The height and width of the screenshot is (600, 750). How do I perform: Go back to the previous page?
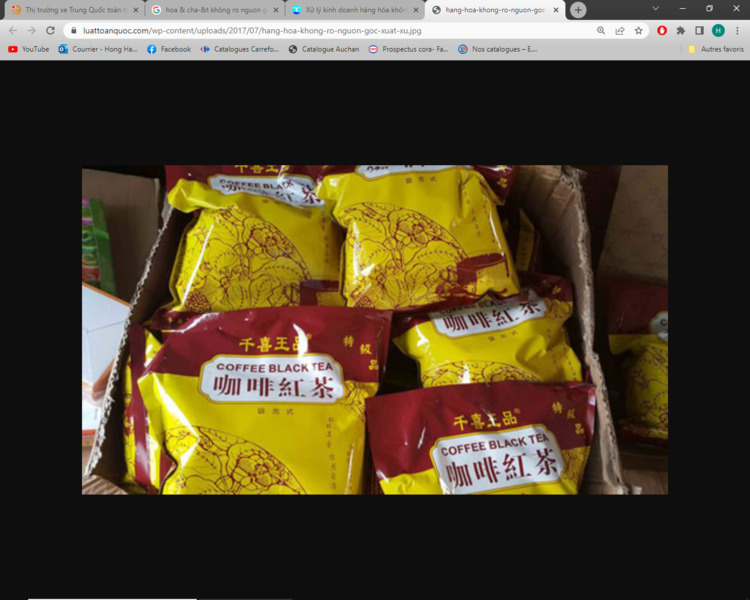[13, 31]
